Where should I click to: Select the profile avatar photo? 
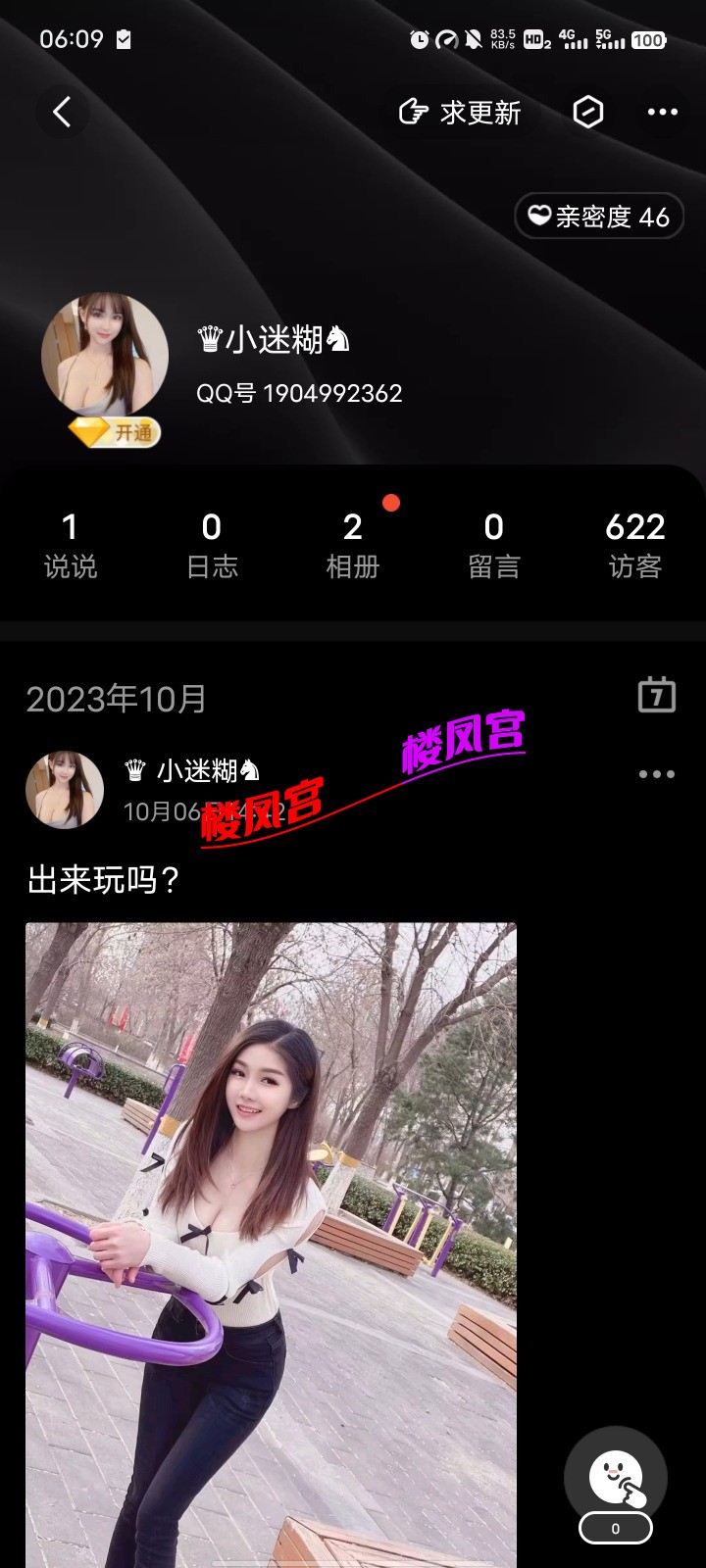(105, 353)
